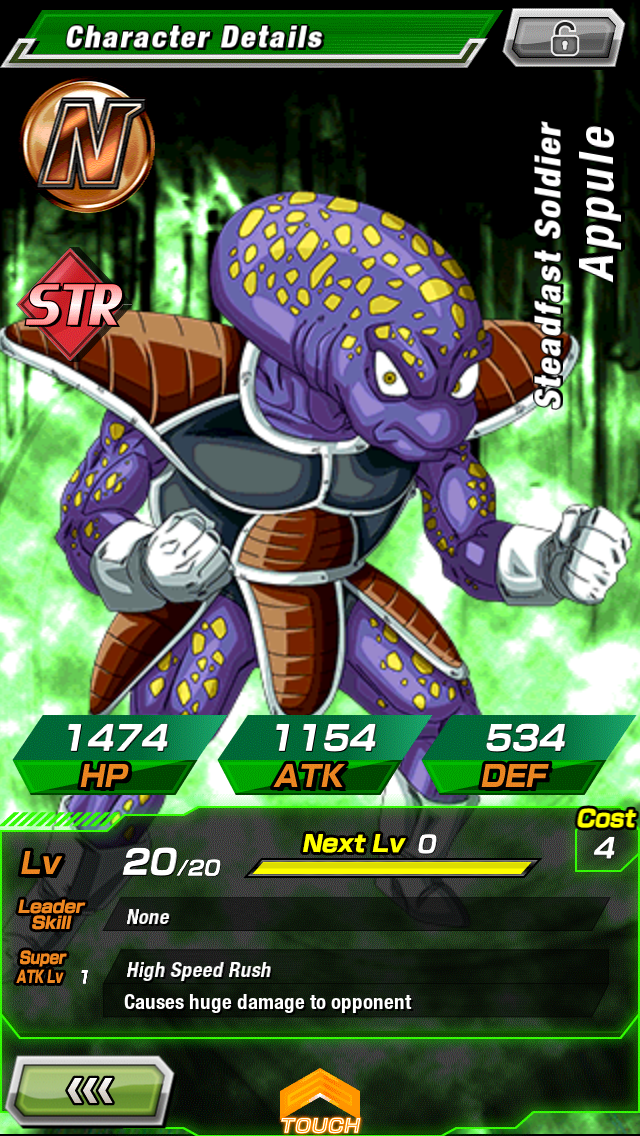The height and width of the screenshot is (1136, 640).
Task: Tap the orange TOUCH arrow
Action: tap(320, 1101)
